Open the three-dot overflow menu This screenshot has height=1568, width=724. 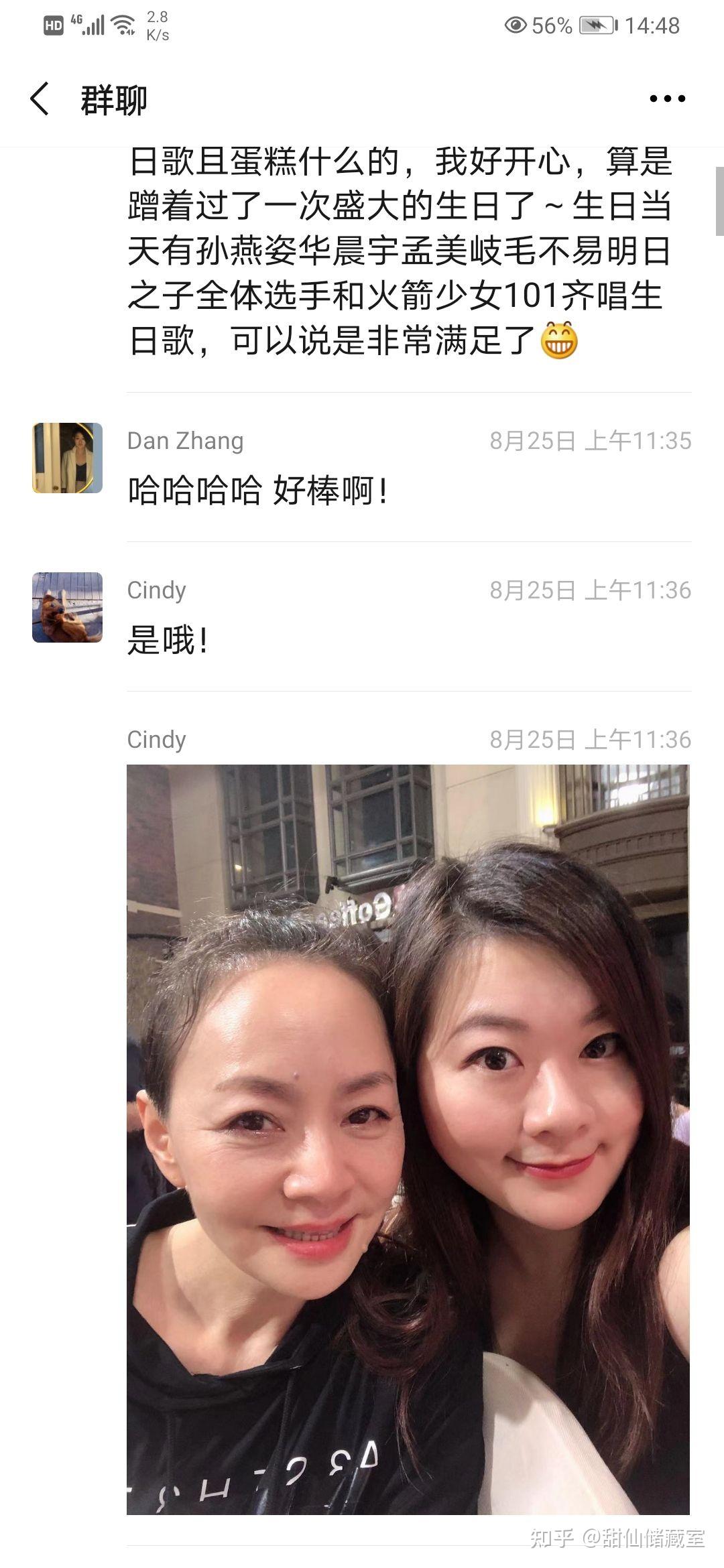click(667, 99)
